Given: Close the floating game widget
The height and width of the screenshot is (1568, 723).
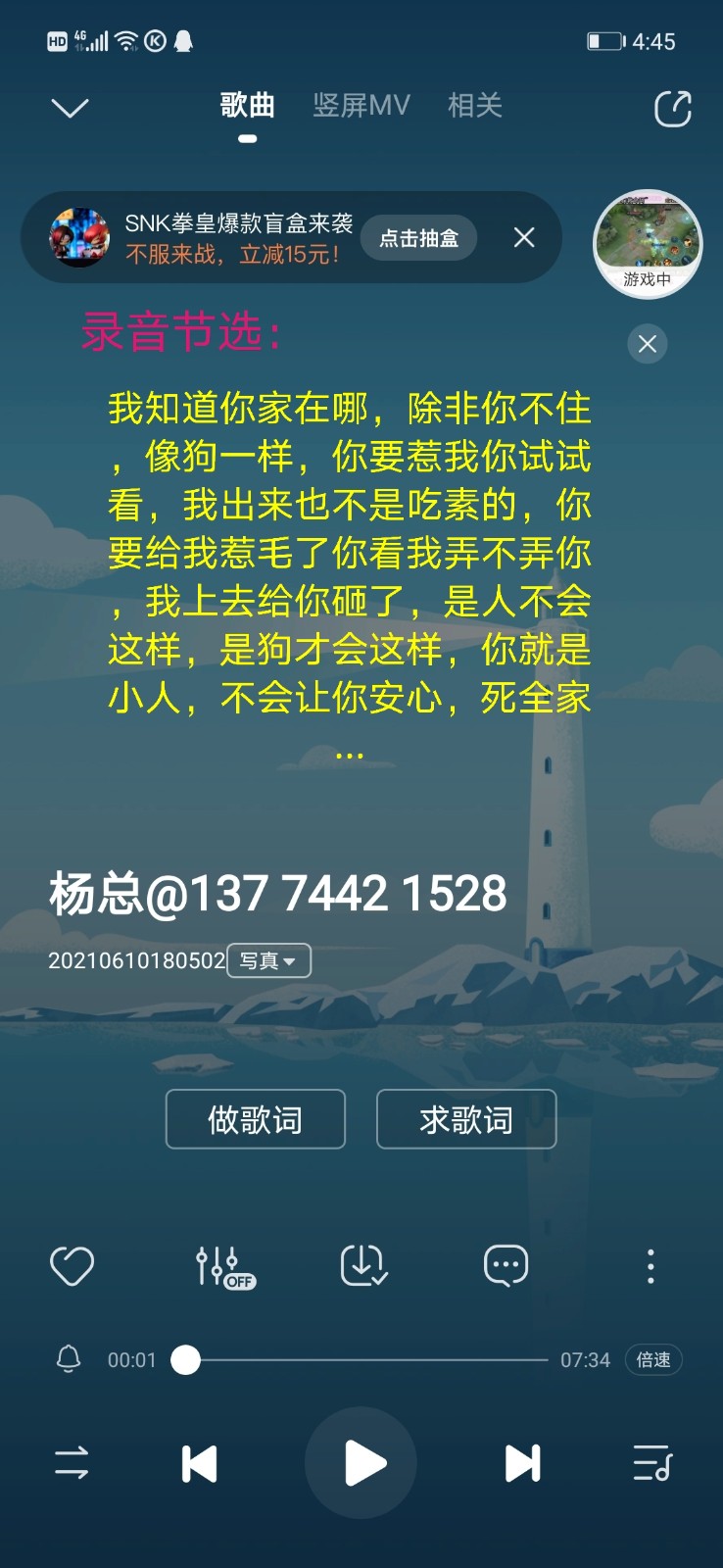Looking at the screenshot, I should point(647,344).
